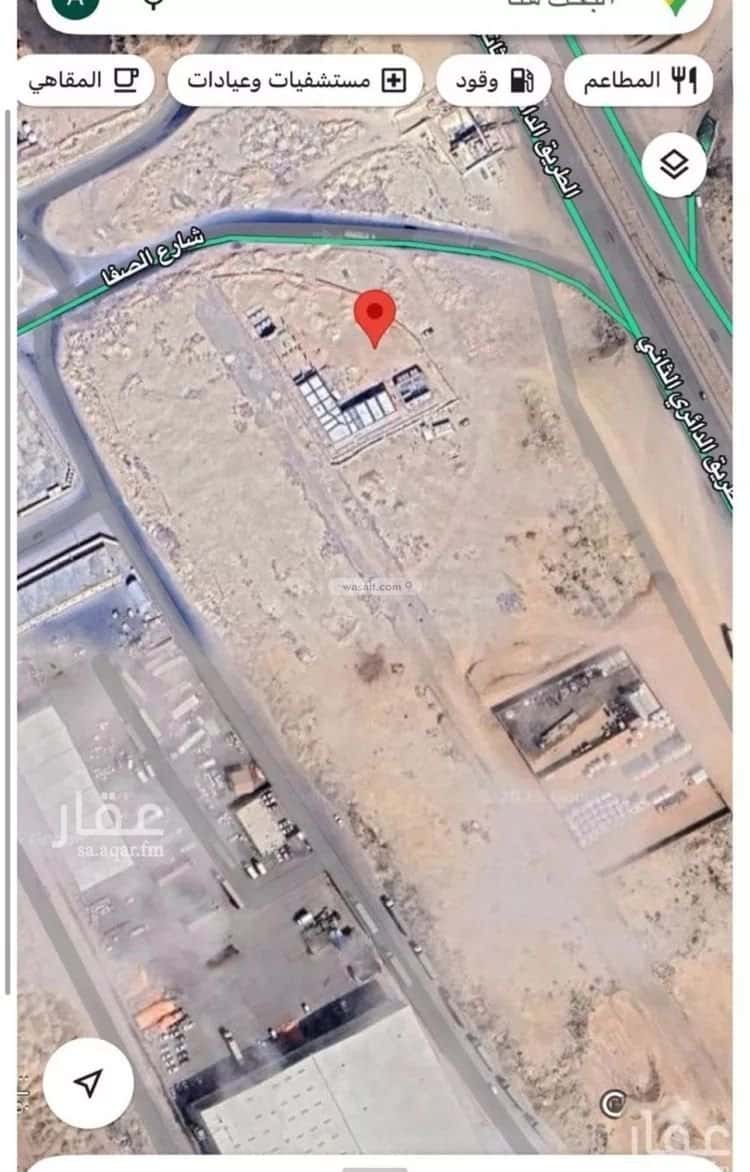Tap the compass arrow location button

click(89, 1083)
